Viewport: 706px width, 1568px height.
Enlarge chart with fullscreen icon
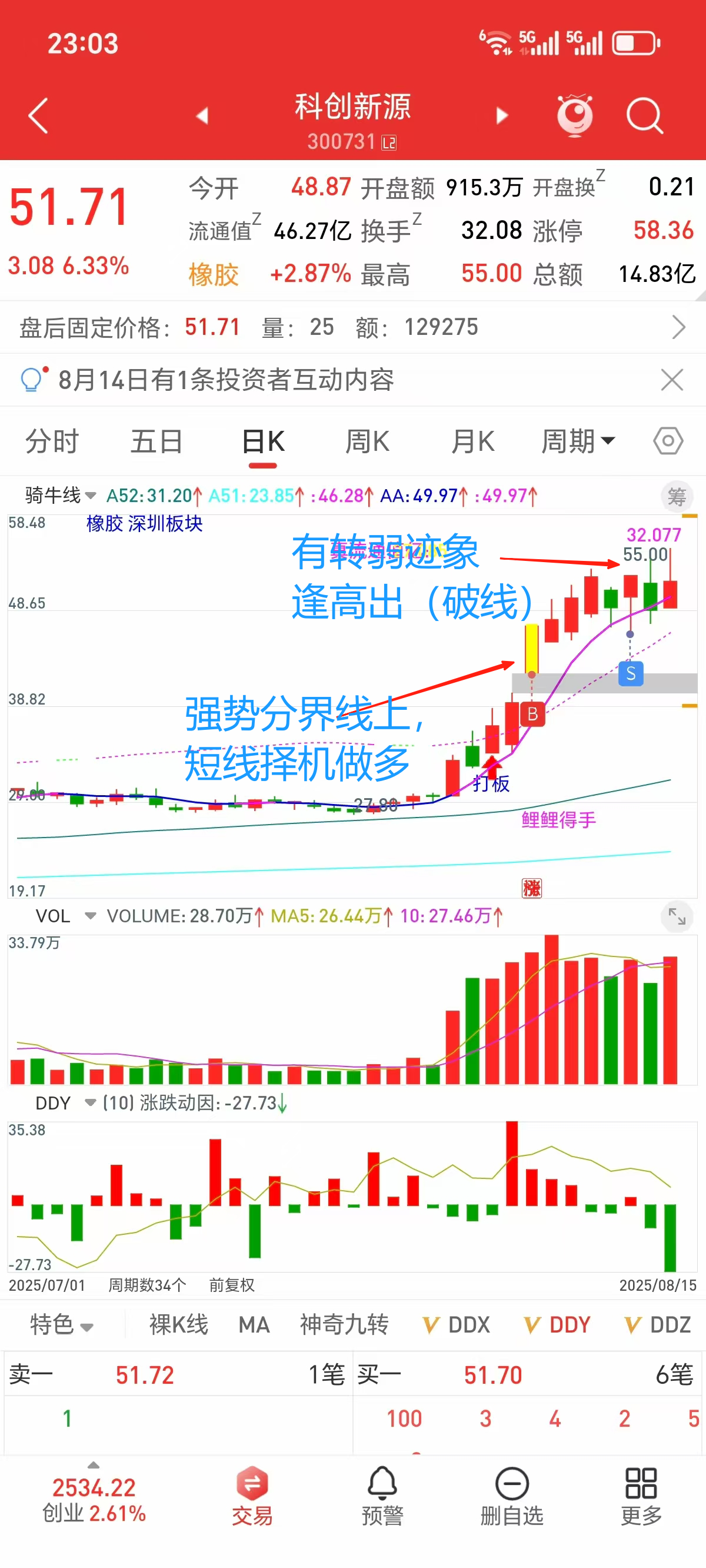676,916
